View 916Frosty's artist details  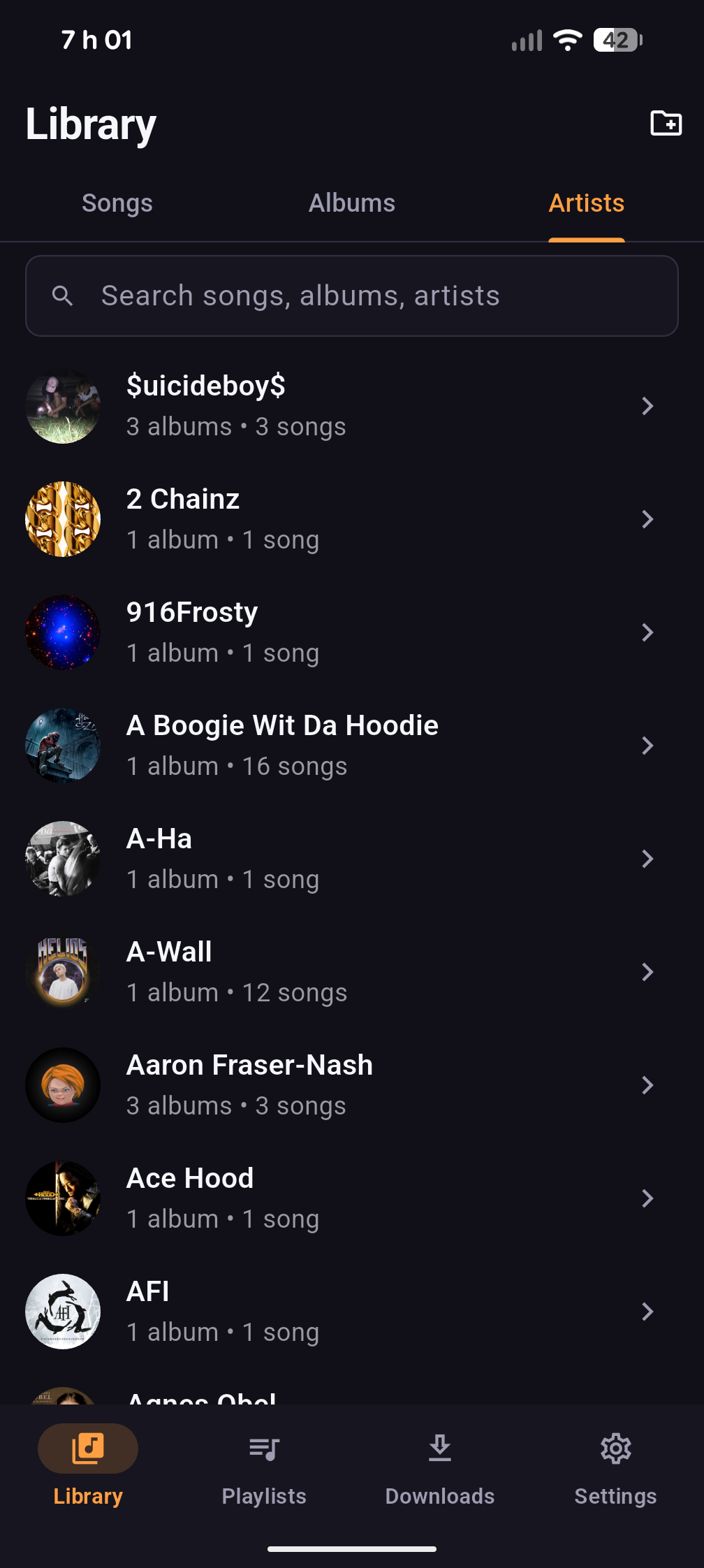click(x=352, y=632)
